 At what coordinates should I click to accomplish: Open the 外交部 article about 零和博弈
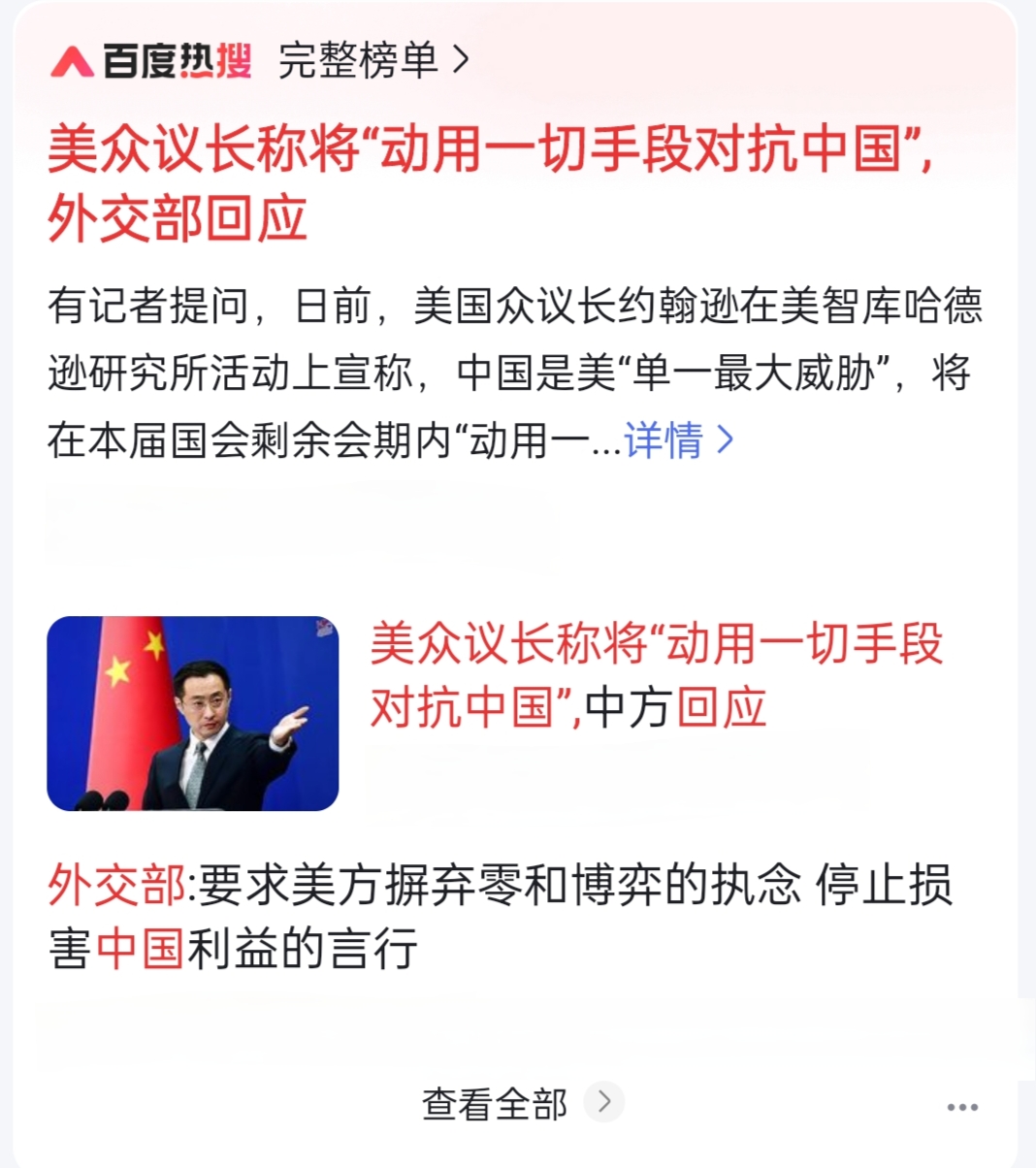[500, 916]
